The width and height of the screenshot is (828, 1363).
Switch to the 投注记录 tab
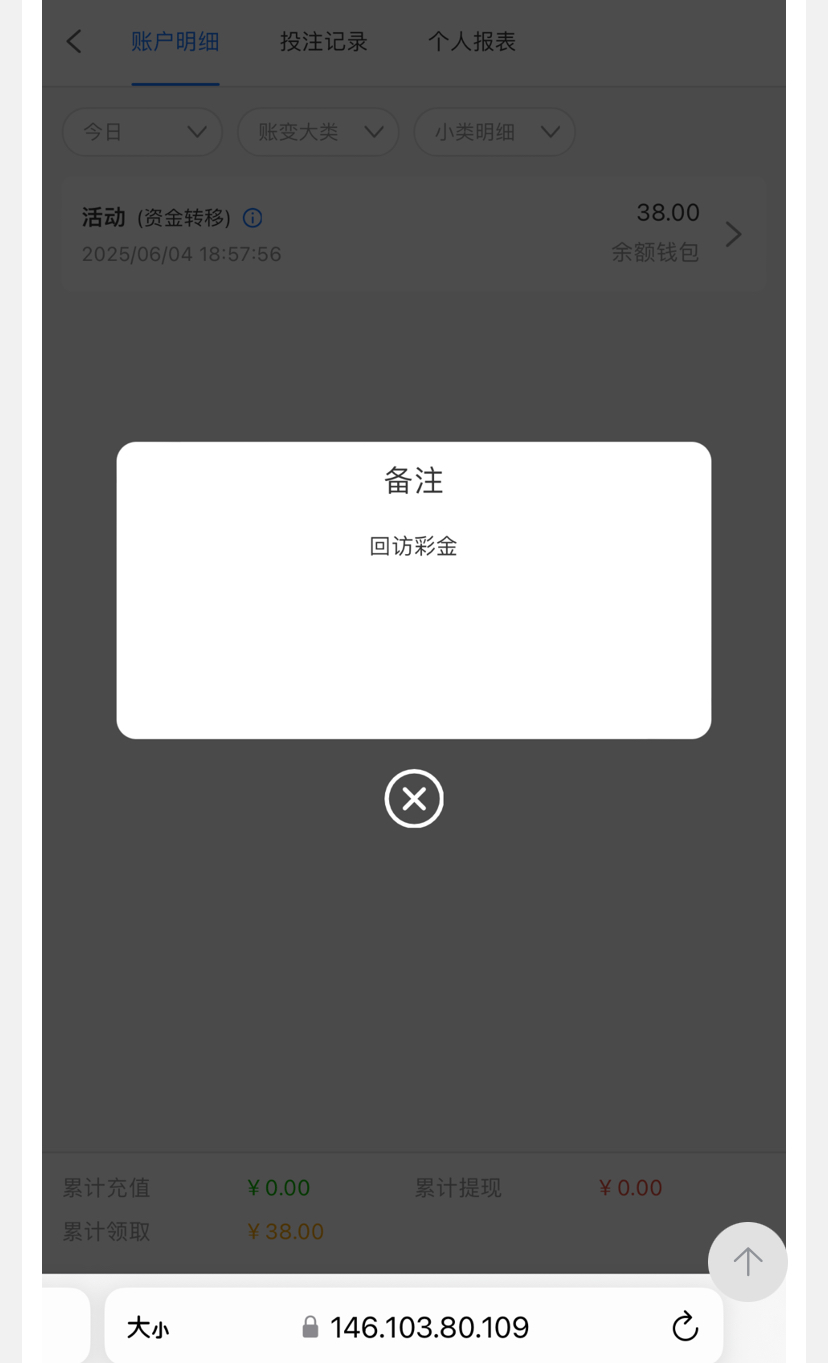pos(324,42)
